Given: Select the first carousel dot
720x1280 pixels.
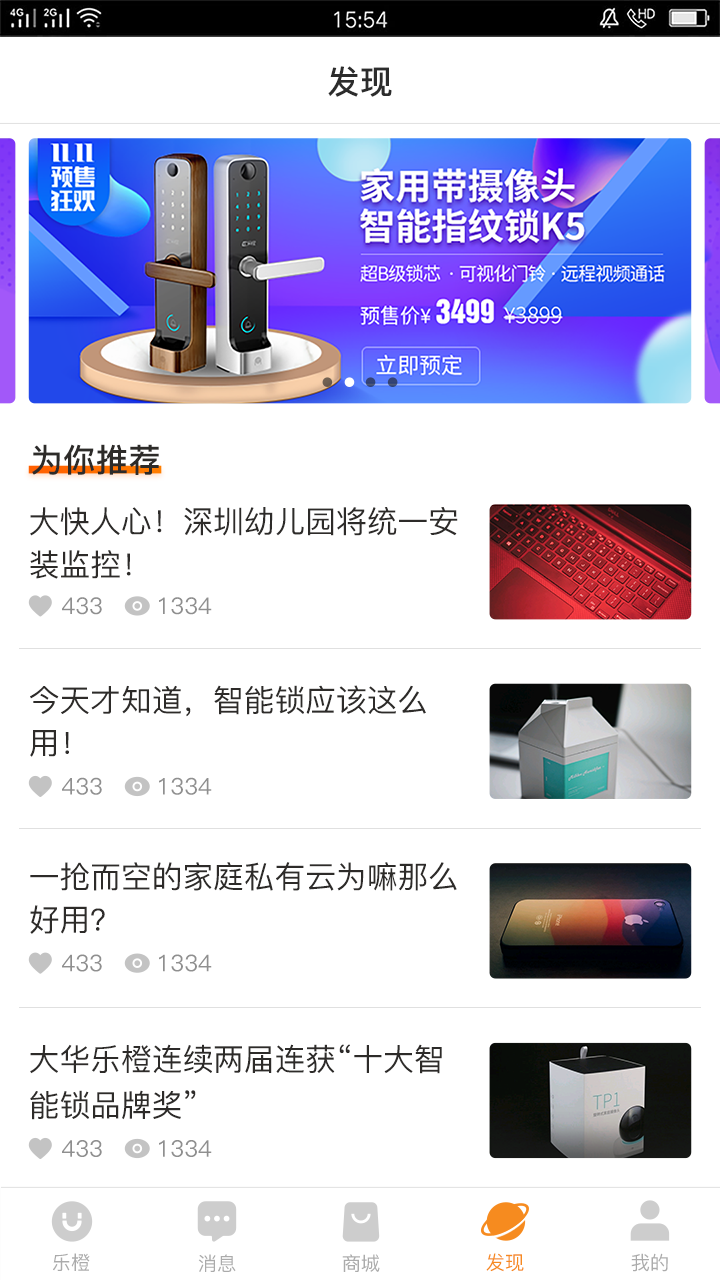Looking at the screenshot, I should pyautogui.click(x=328, y=381).
